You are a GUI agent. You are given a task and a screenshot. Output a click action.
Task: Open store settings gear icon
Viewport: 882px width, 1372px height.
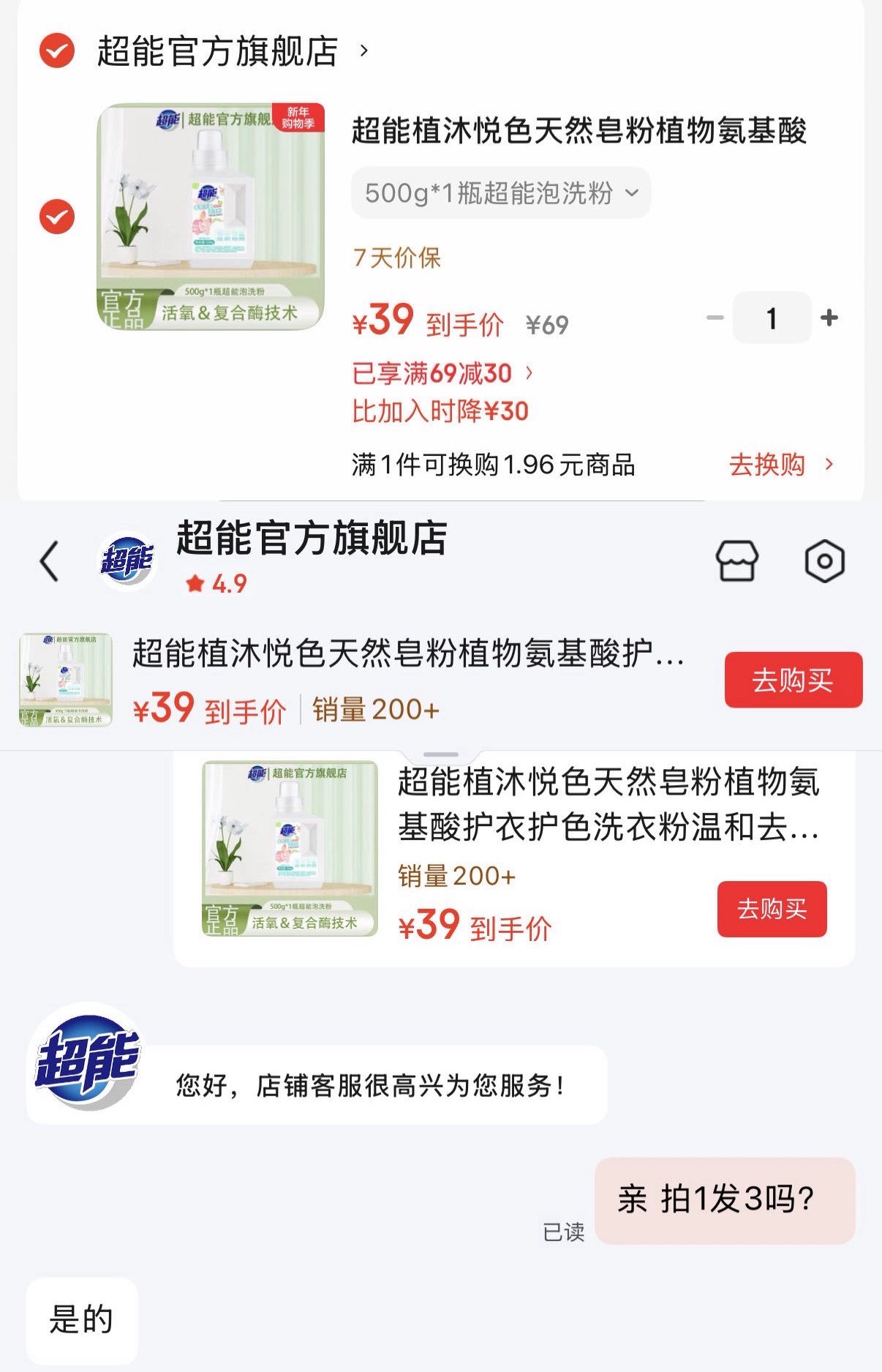(825, 561)
